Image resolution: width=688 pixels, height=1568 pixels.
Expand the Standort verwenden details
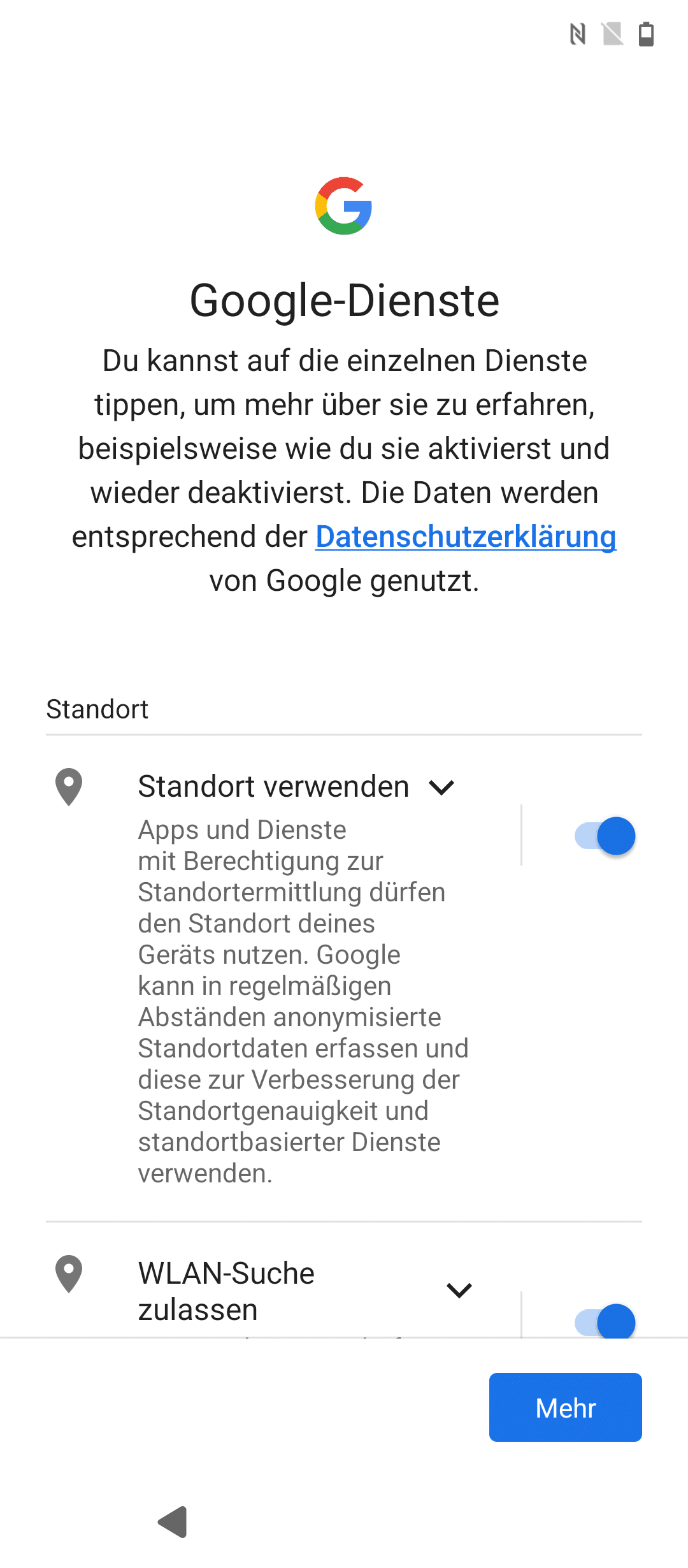(441, 788)
